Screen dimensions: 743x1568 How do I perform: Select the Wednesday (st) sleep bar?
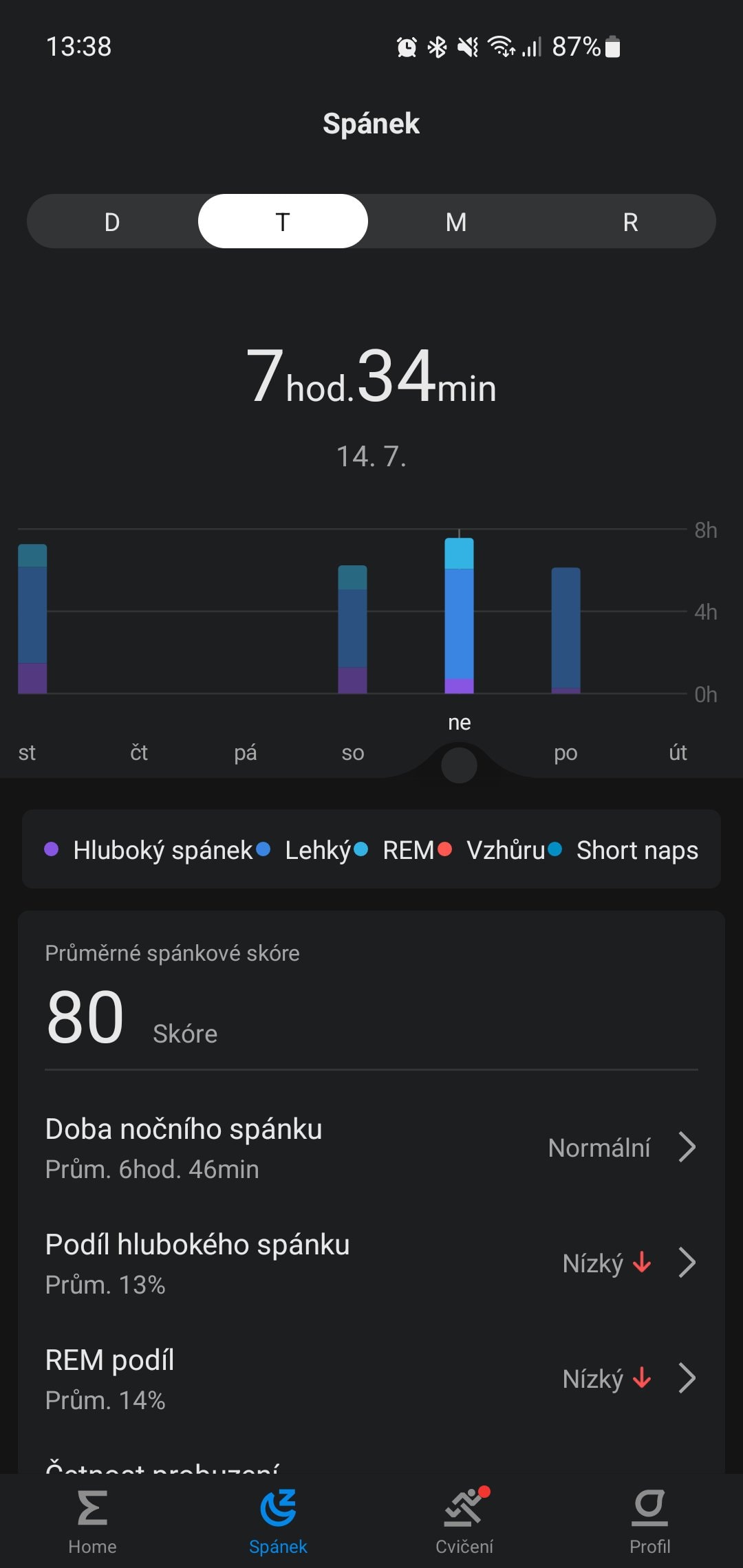click(x=32, y=619)
